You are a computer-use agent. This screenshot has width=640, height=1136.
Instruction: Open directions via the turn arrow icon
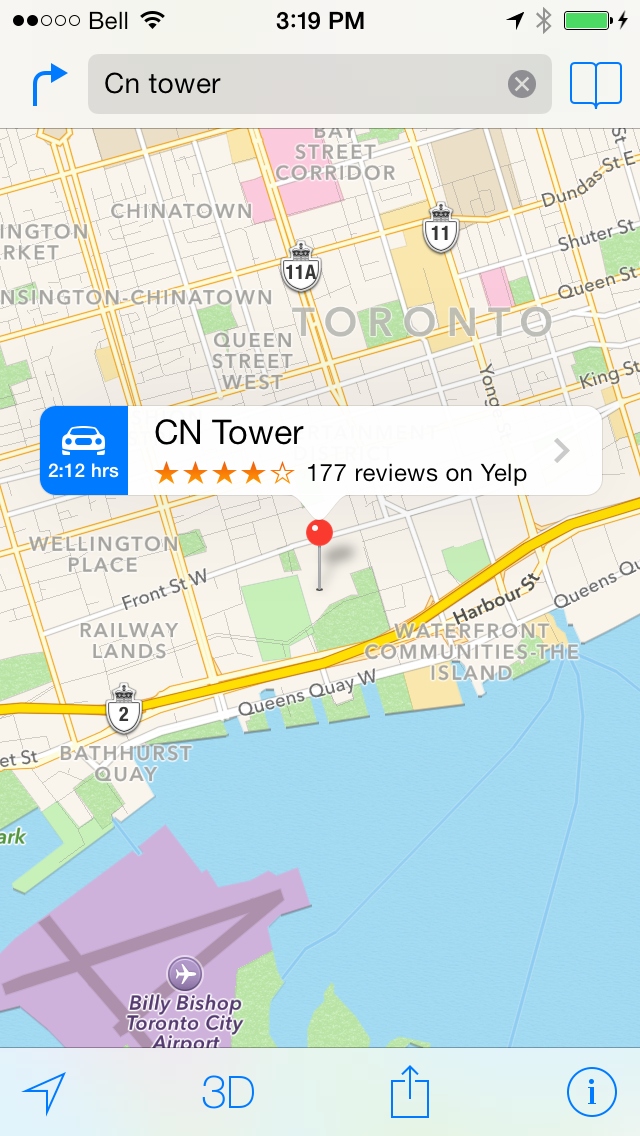48,84
